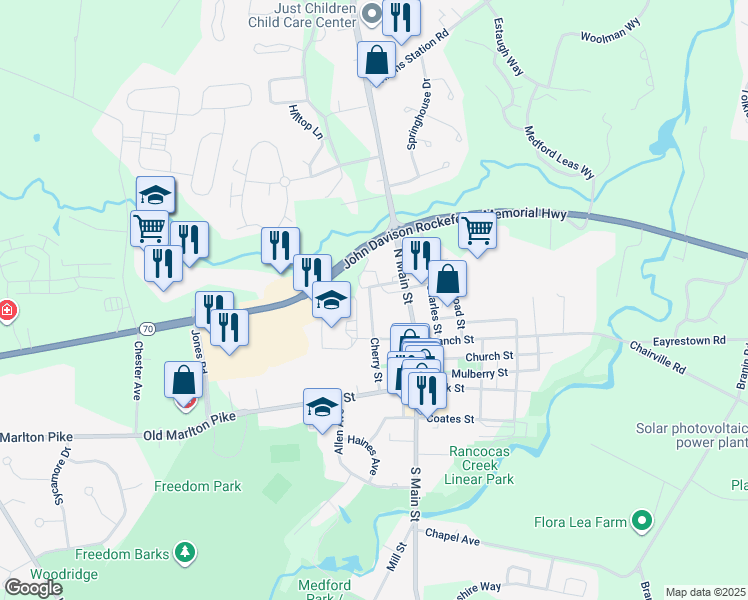Tap the hospital marker west of Chester Ave
The width and height of the screenshot is (748, 600).
coord(7,311)
